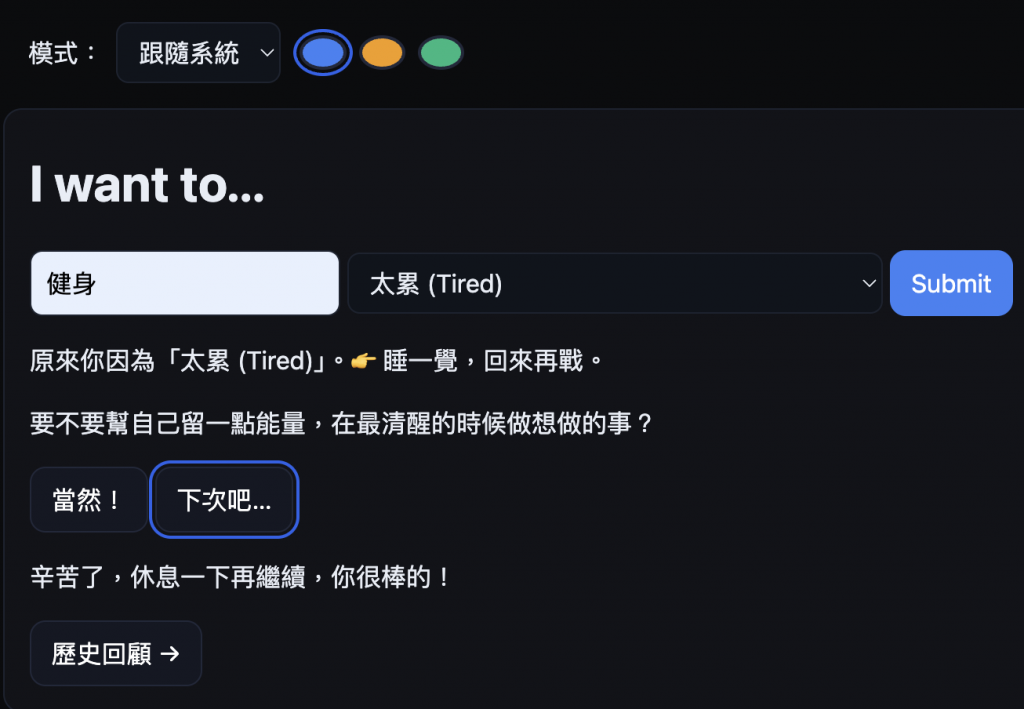
Task: Pick the green theme color
Action: tap(440, 53)
